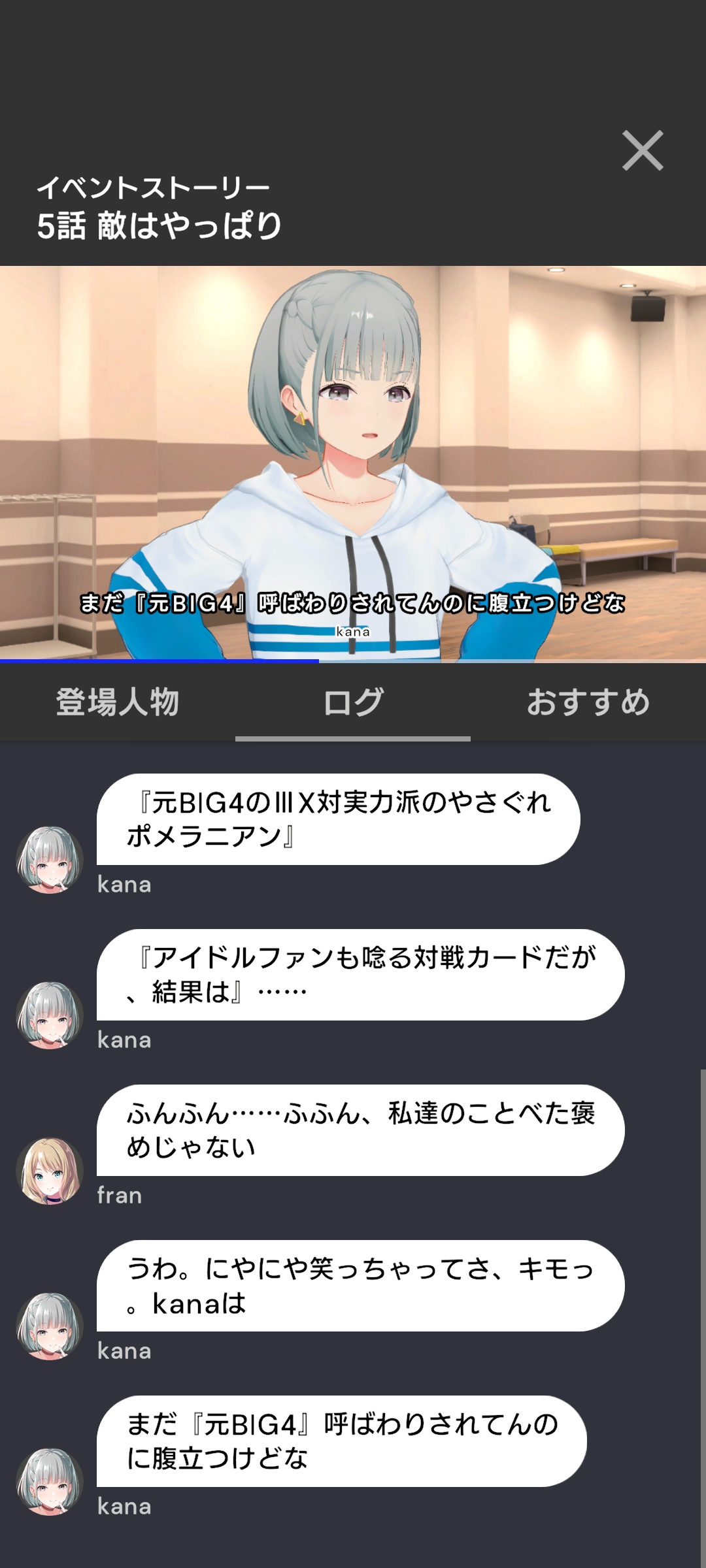Open log line 『元BIG4のⅢX対実力派

[x=338, y=819]
